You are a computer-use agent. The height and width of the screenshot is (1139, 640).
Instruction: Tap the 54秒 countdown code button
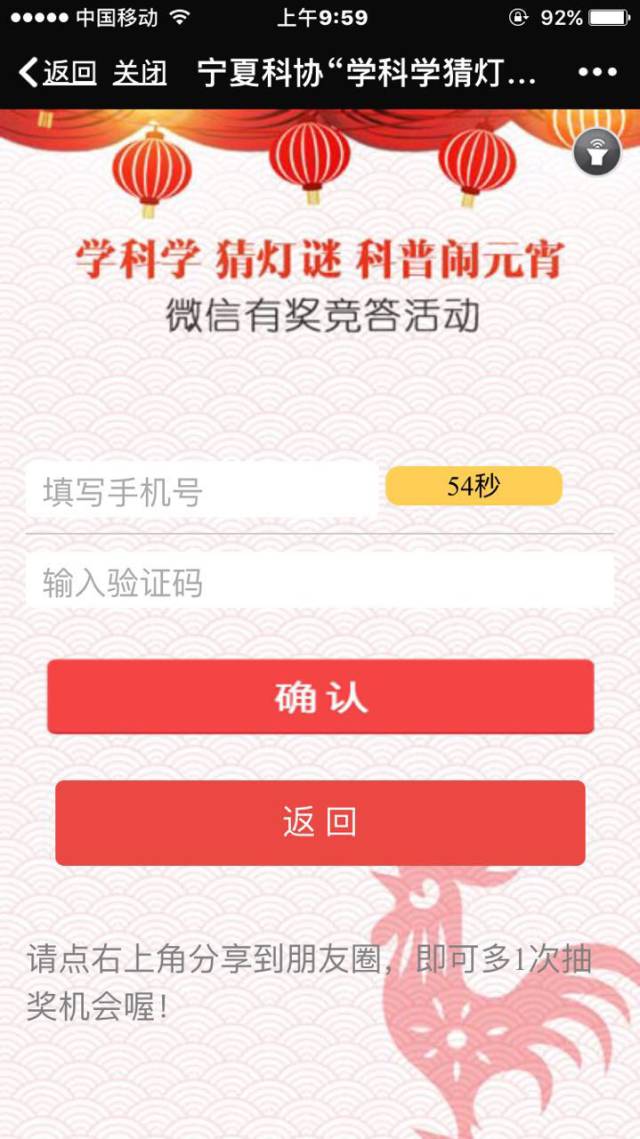(473, 487)
